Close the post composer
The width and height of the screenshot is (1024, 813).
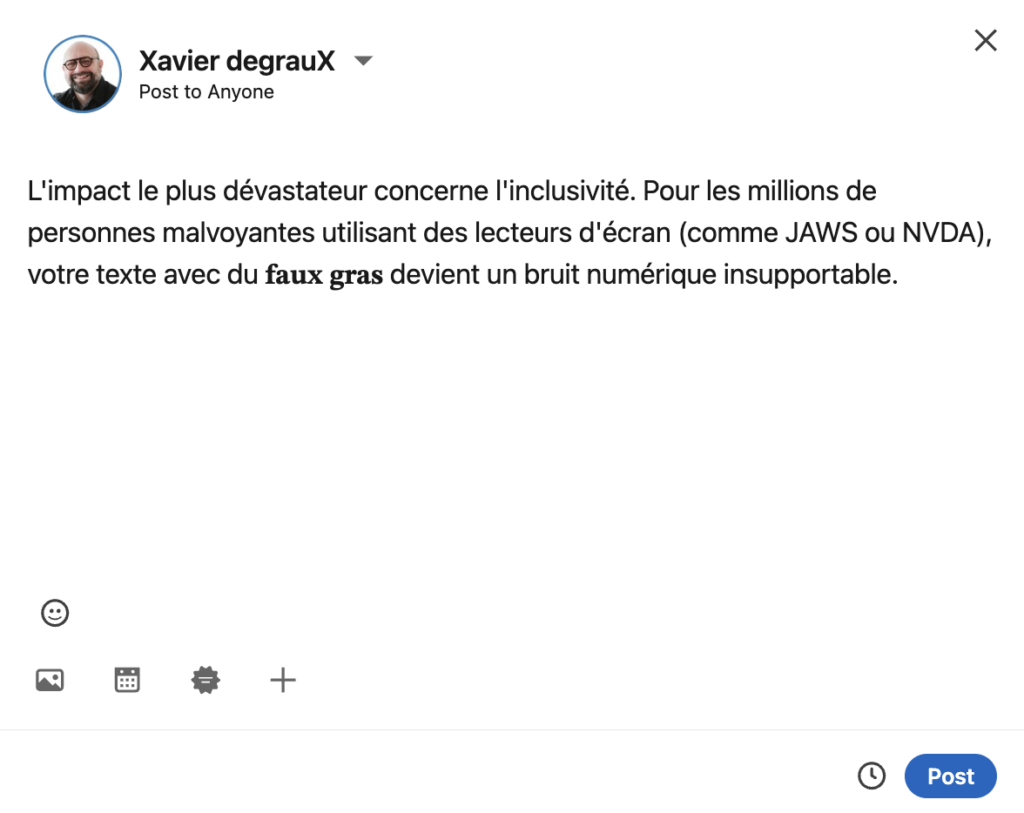coord(985,40)
